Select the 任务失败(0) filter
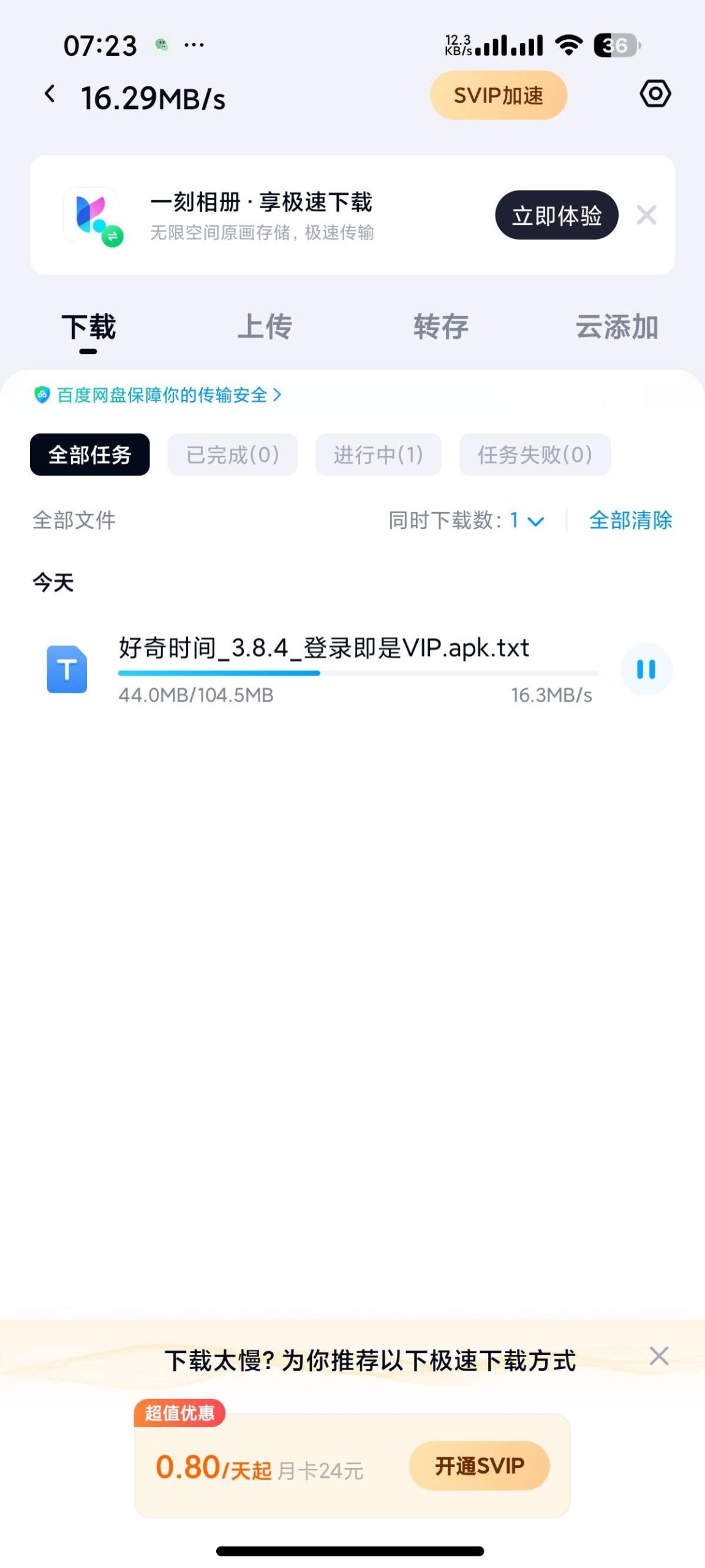 point(534,454)
